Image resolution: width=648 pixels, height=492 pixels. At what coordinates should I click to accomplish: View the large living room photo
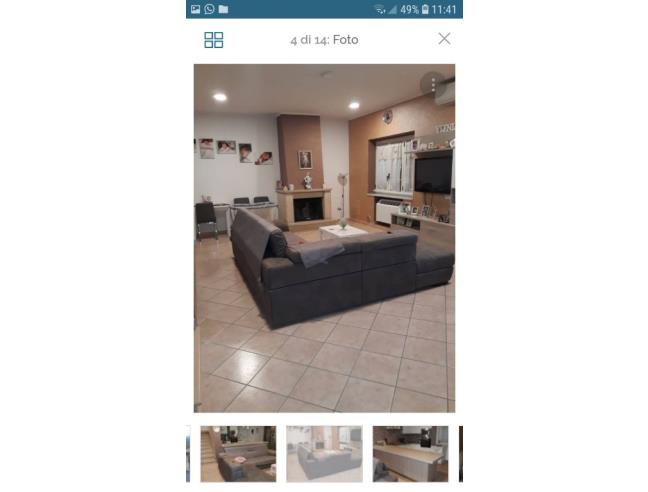(x=324, y=238)
